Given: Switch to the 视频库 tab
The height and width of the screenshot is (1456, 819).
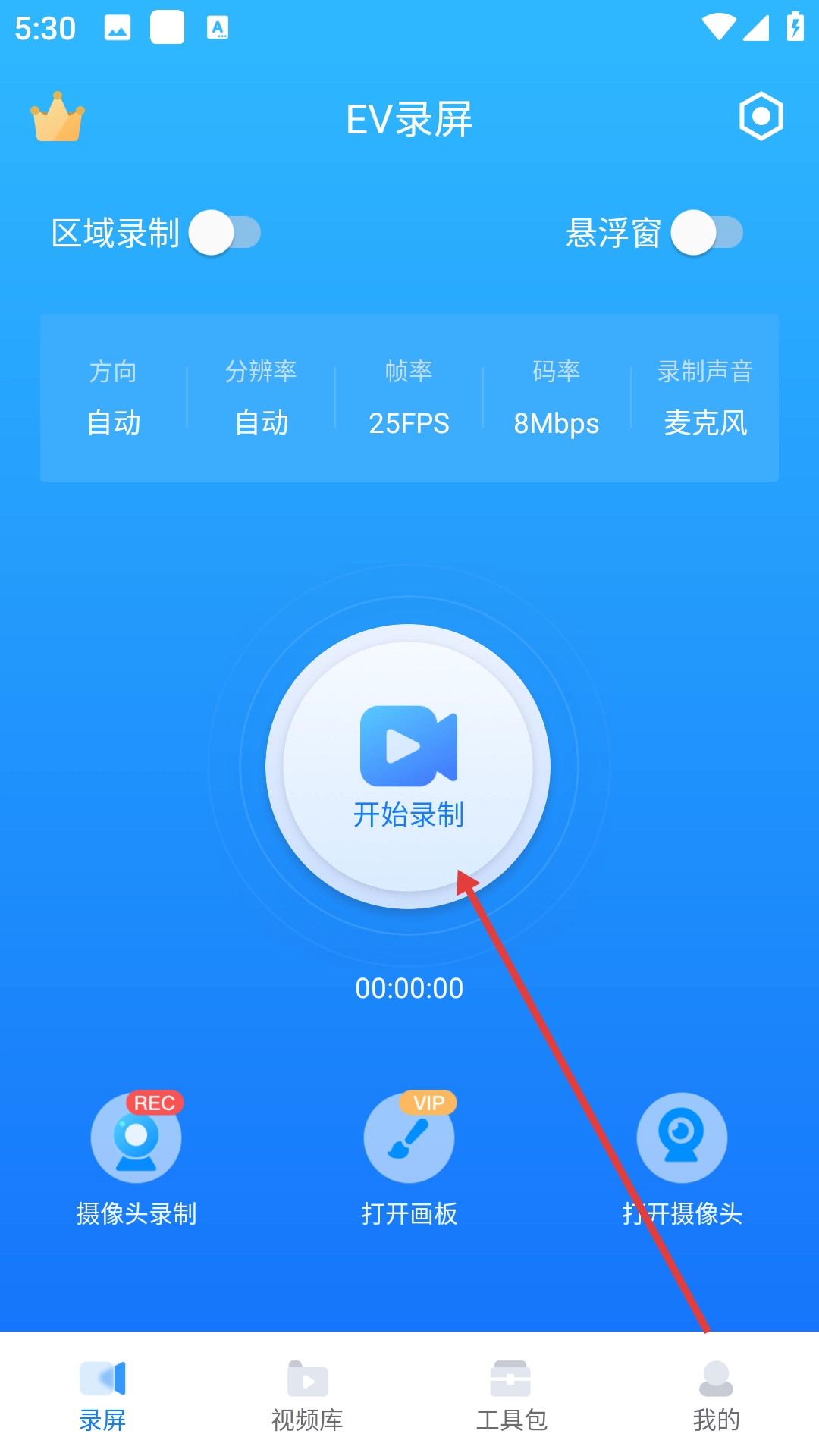Looking at the screenshot, I should [307, 1395].
